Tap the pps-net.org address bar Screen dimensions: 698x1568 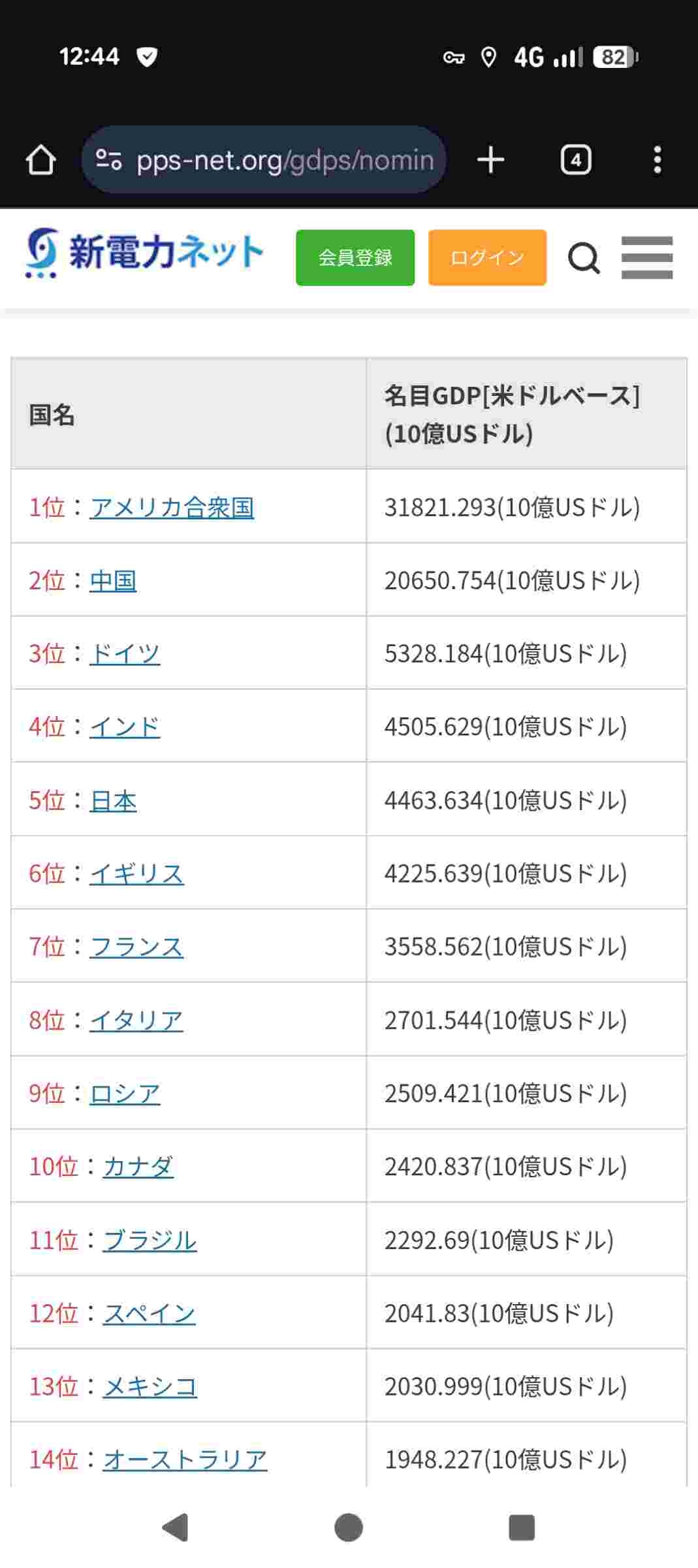coord(264,160)
